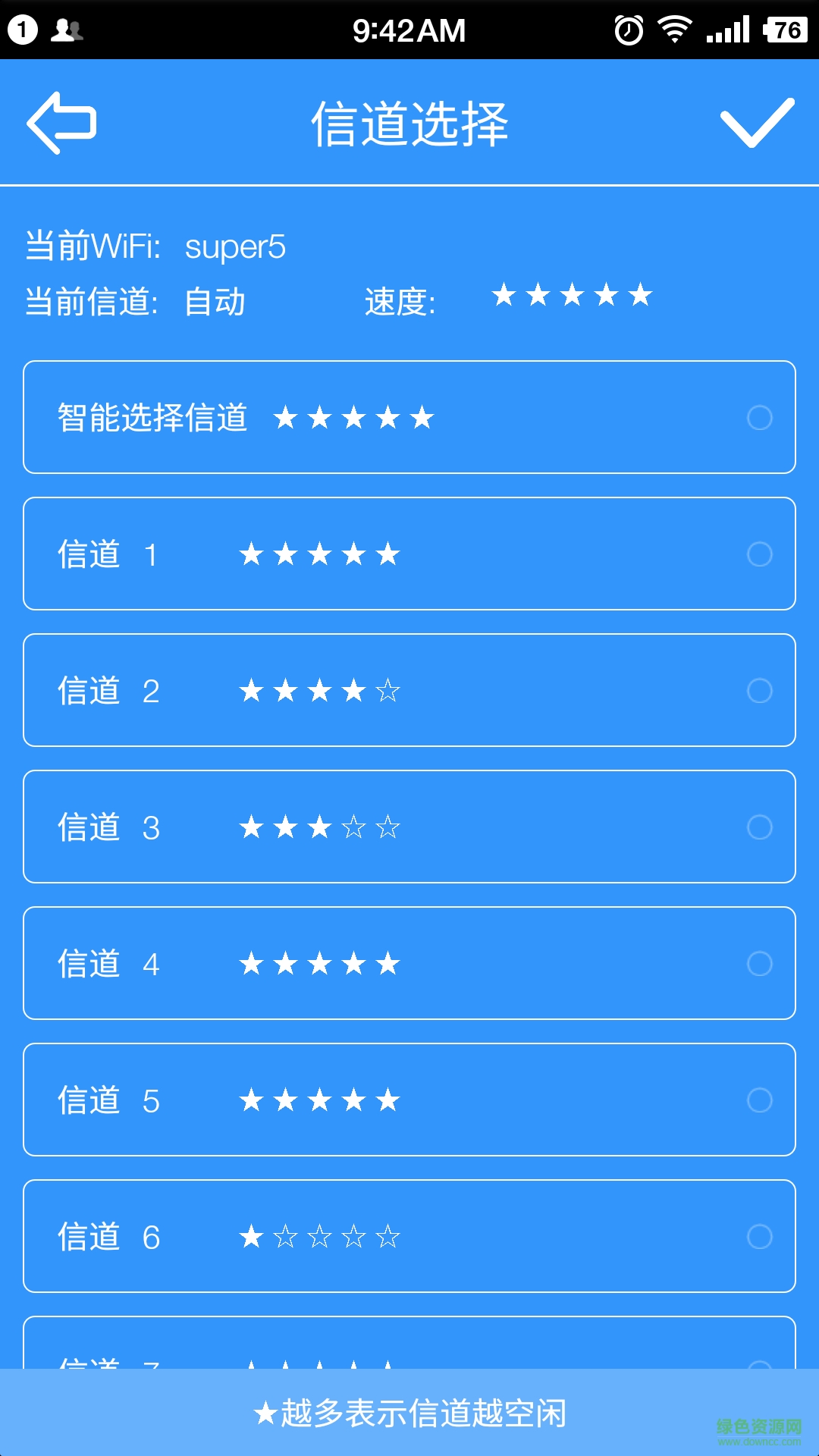Click the back arrow to return
The width and height of the screenshot is (819, 1456).
click(61, 121)
